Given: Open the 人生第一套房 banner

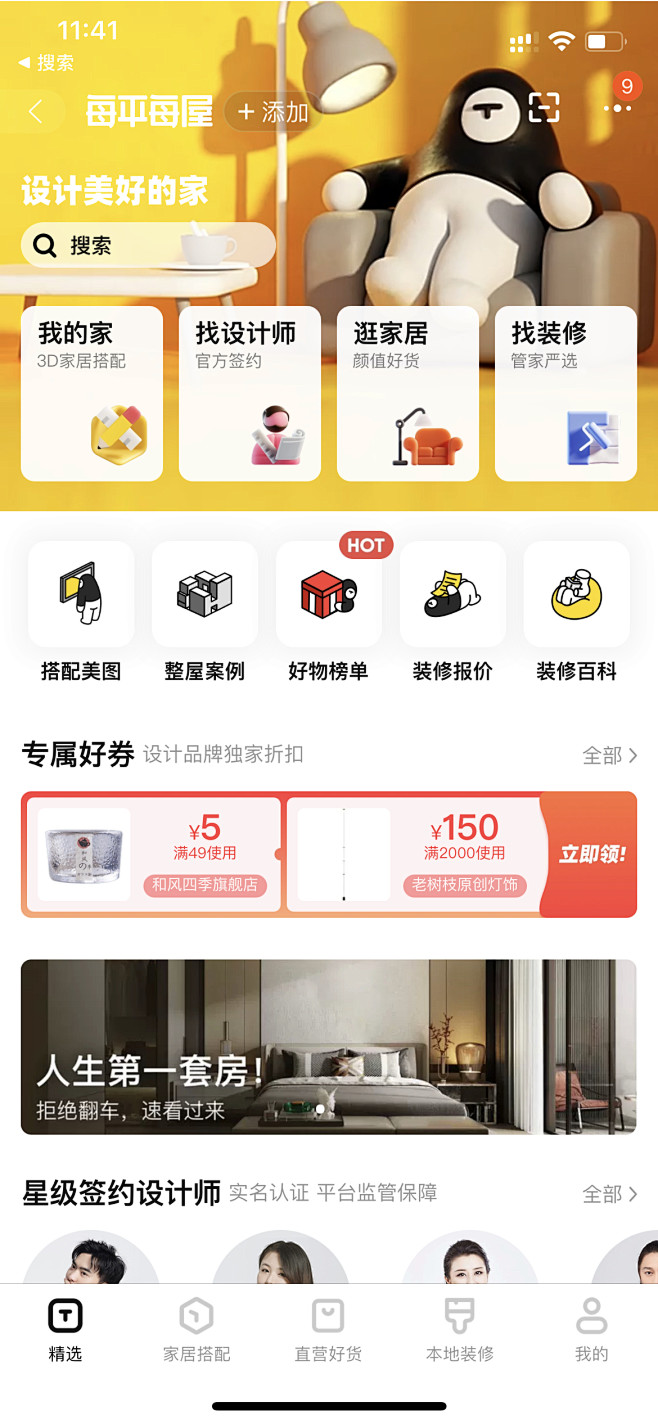Looking at the screenshot, I should (328, 1046).
